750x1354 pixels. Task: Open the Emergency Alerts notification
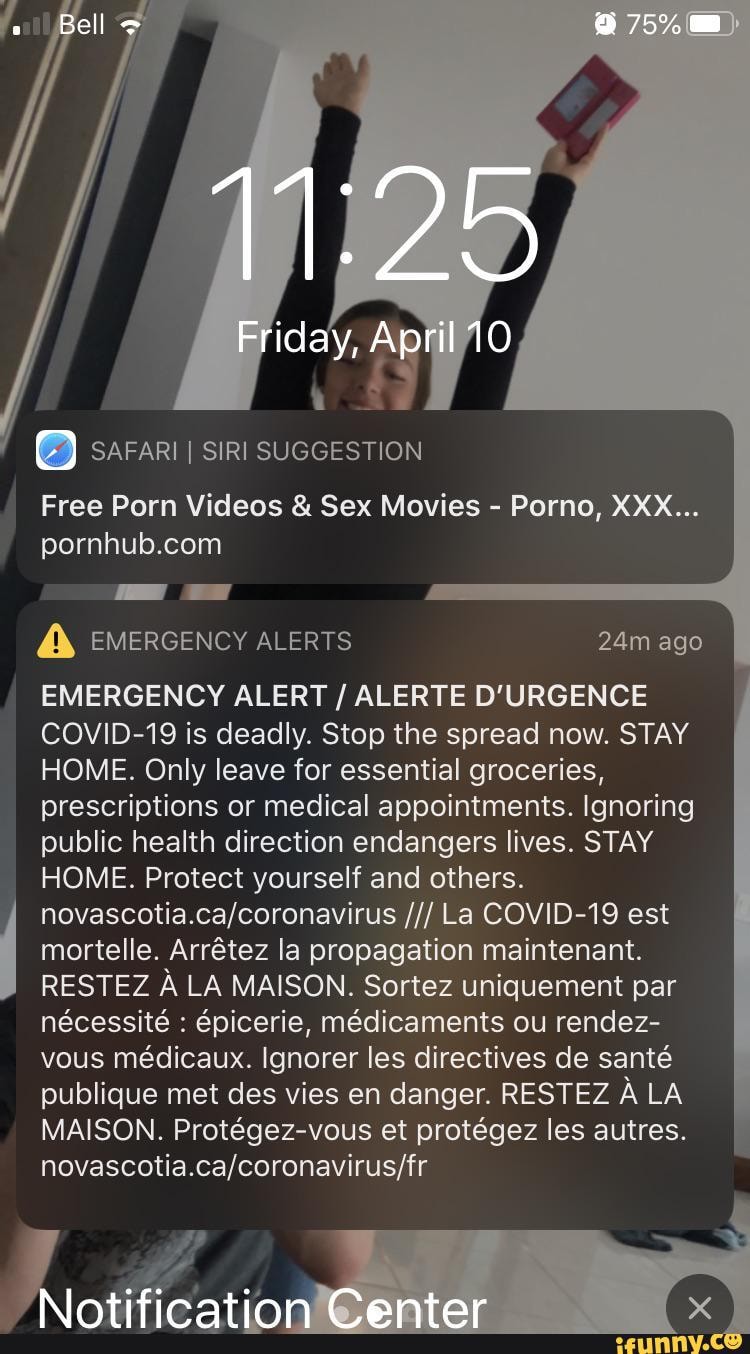click(374, 914)
